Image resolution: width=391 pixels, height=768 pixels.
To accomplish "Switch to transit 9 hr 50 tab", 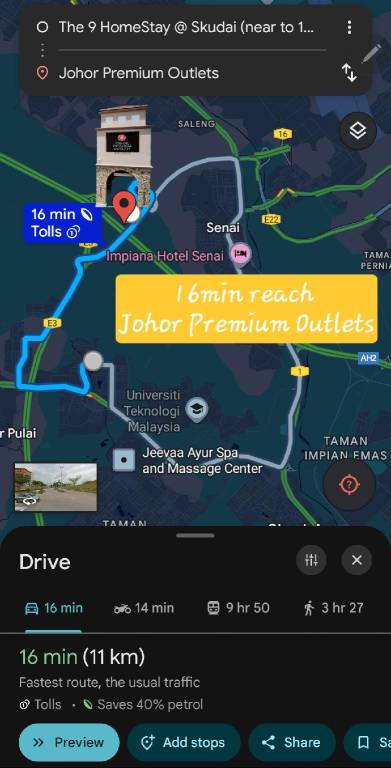I will click(x=238, y=608).
